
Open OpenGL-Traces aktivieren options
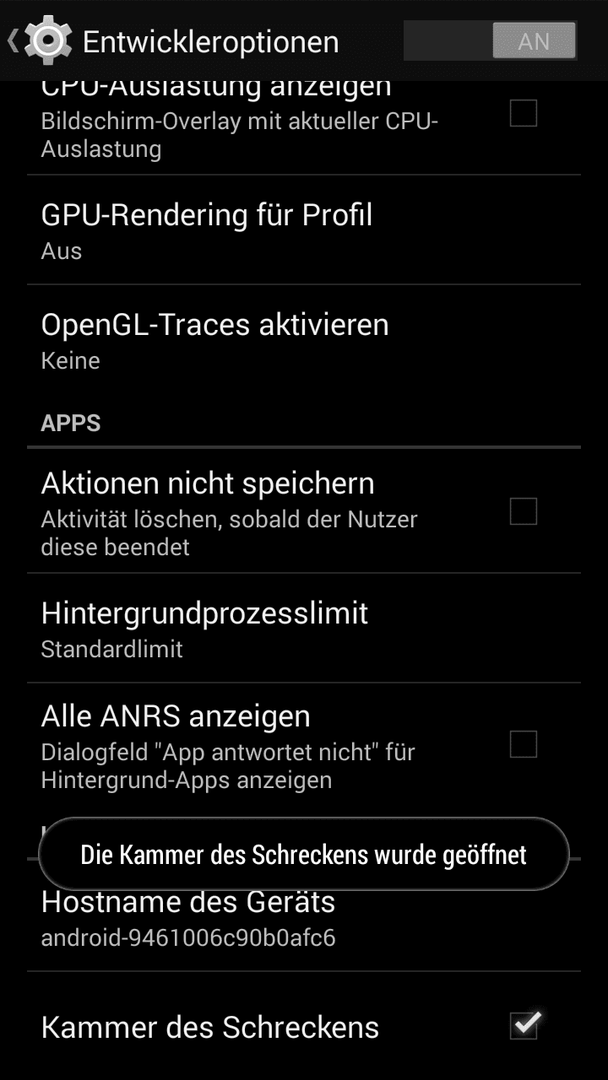coord(304,340)
